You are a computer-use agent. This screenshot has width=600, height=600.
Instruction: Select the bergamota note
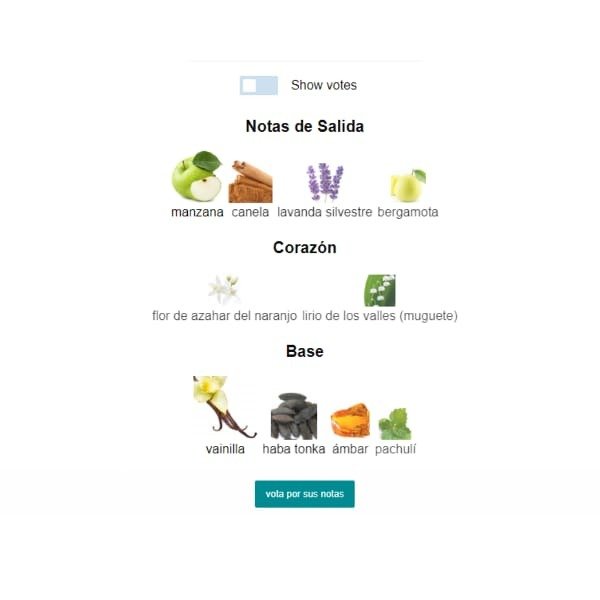coord(408,186)
